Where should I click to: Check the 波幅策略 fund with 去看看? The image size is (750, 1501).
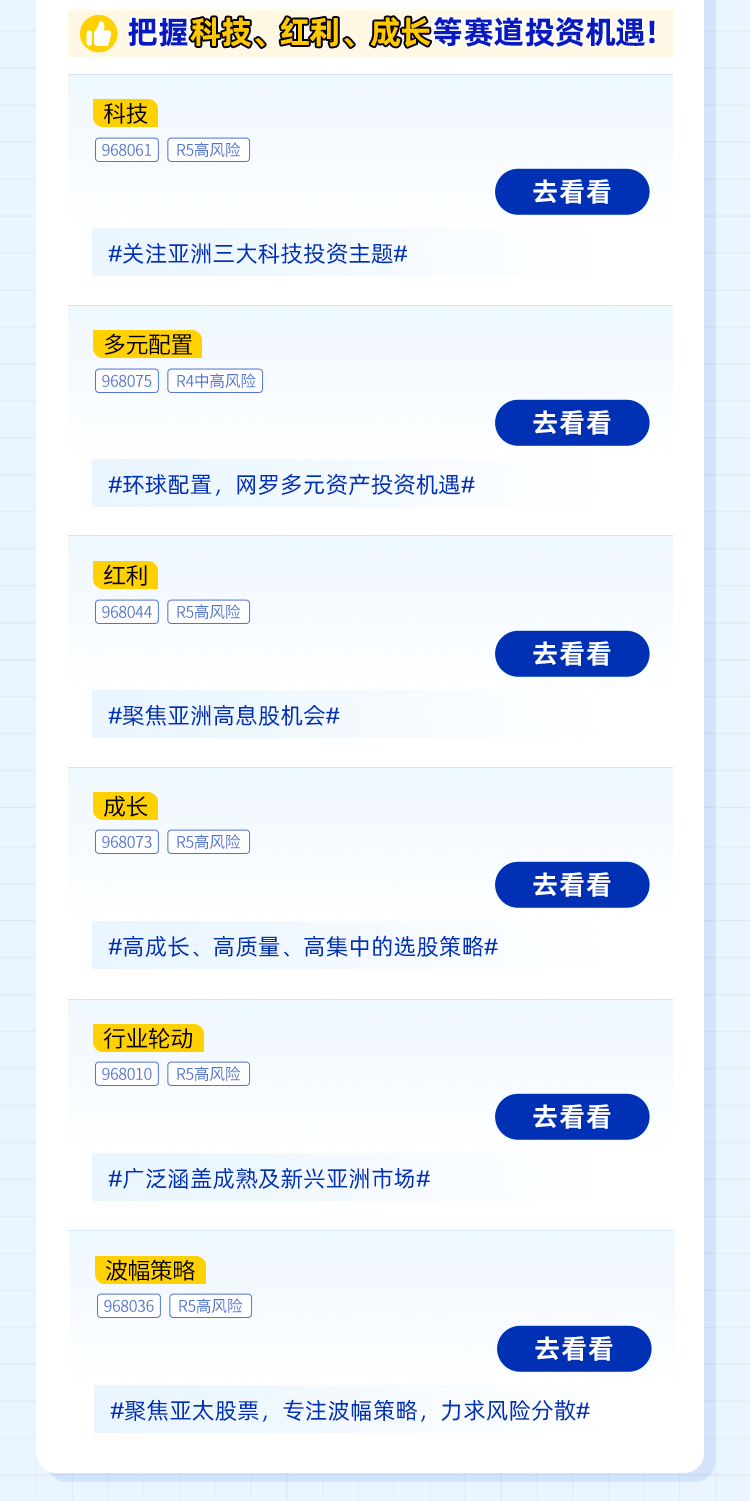(x=574, y=1349)
